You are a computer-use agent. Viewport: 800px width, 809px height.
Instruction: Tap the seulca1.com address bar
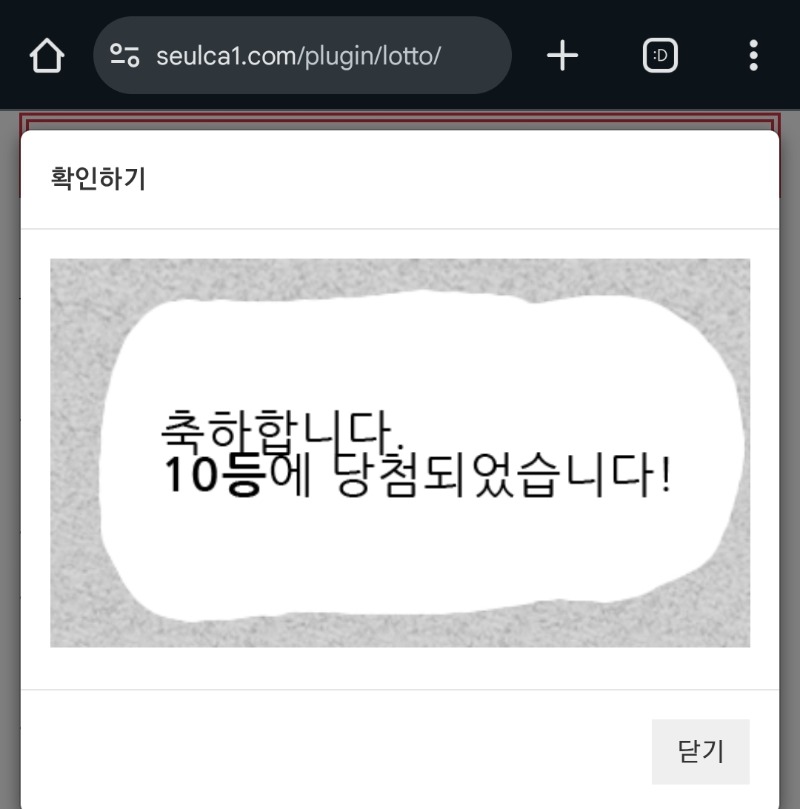coord(300,56)
